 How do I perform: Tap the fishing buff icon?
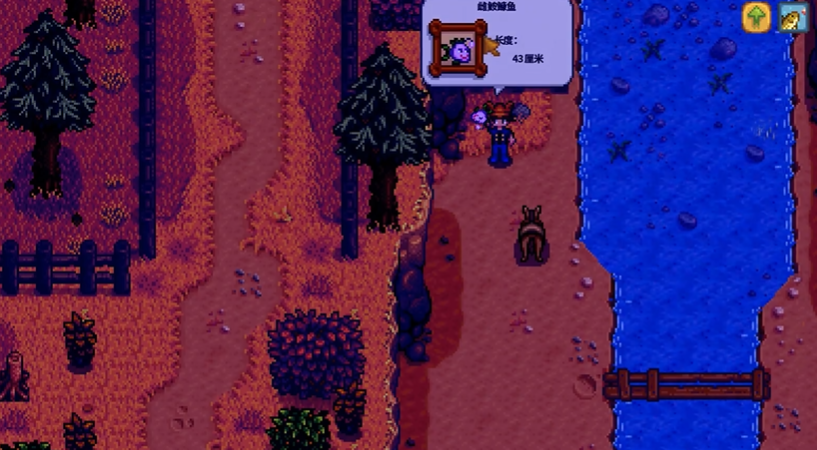tap(793, 17)
